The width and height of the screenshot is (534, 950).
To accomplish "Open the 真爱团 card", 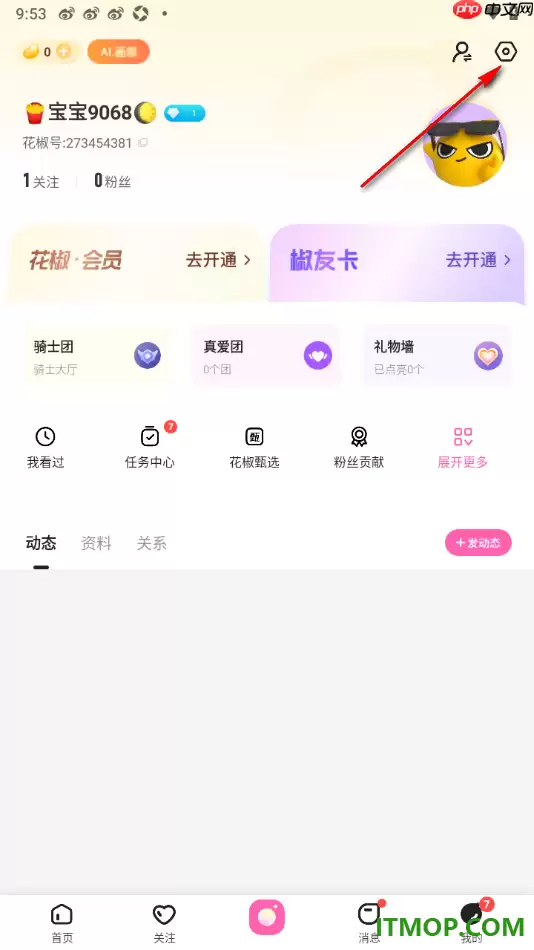I will (267, 356).
